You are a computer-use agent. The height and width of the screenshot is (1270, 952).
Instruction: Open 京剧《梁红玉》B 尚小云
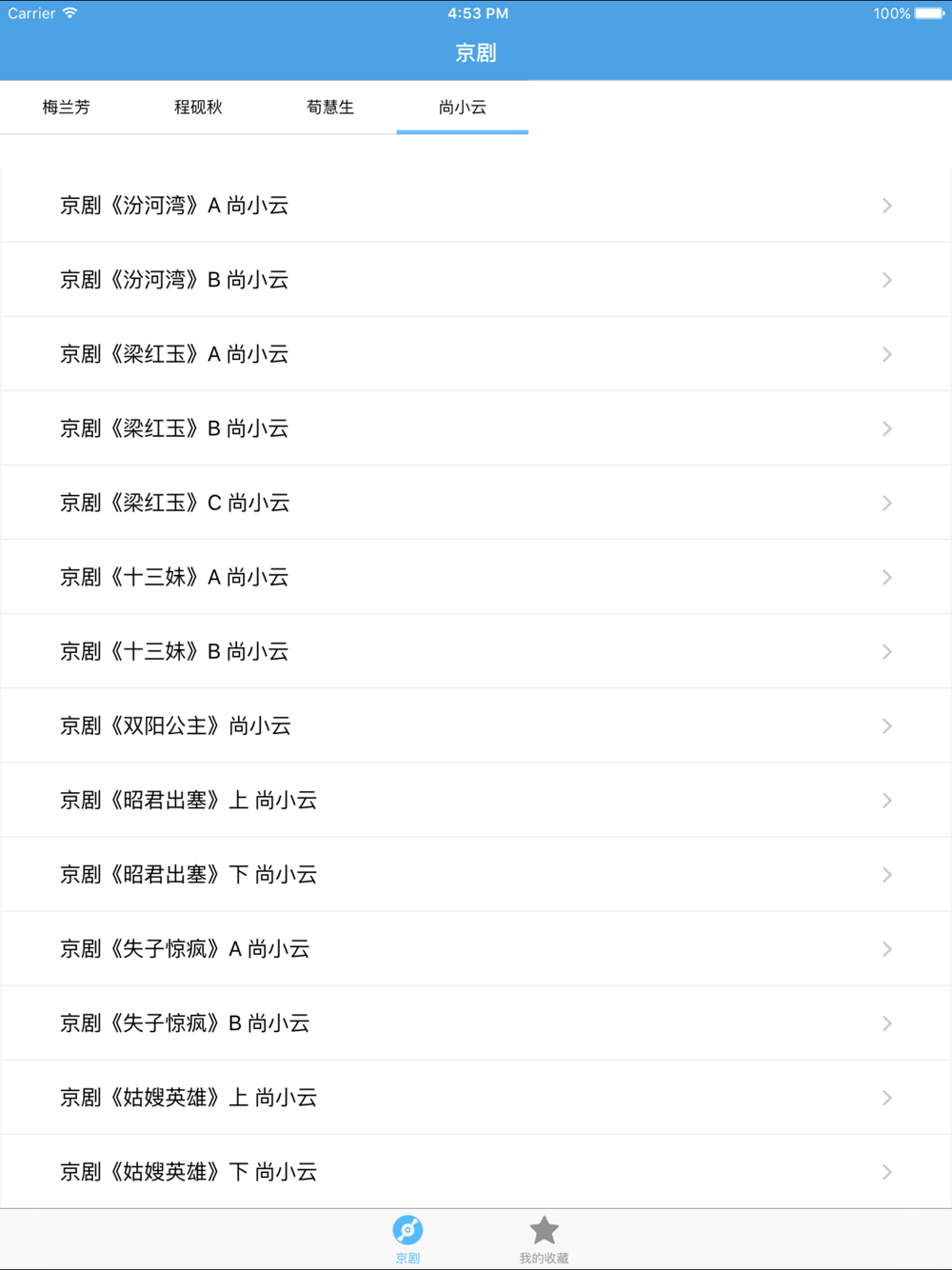(476, 428)
